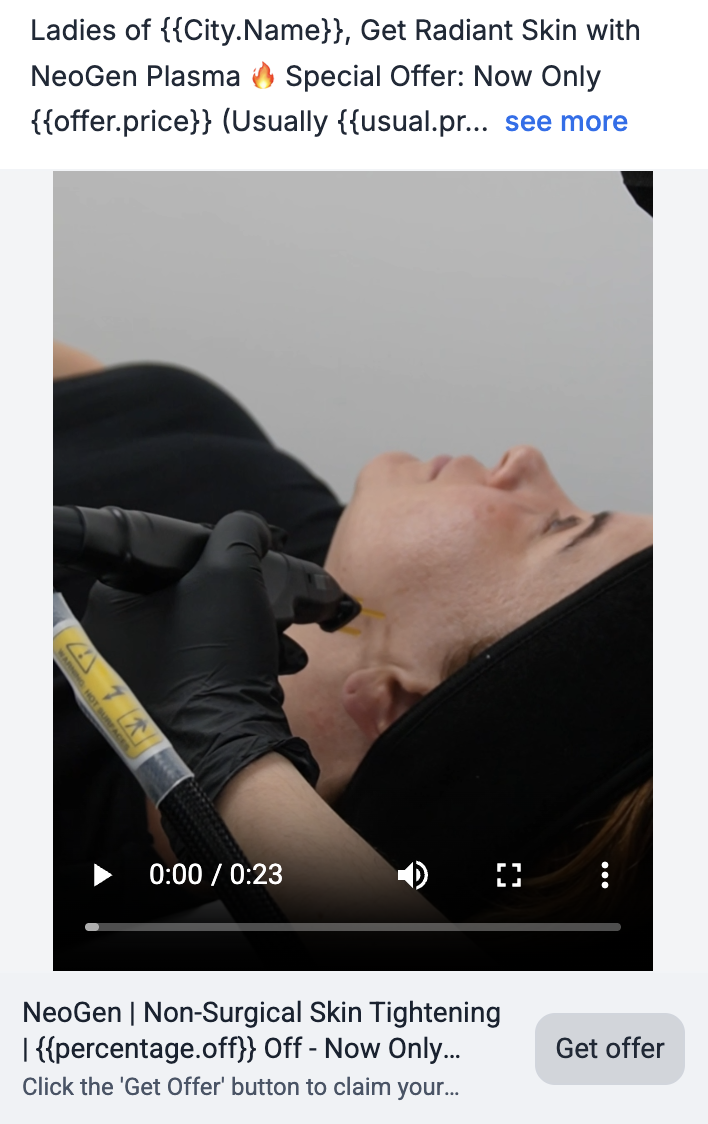
Task: Claim the deal with Get offer
Action: tap(609, 1048)
